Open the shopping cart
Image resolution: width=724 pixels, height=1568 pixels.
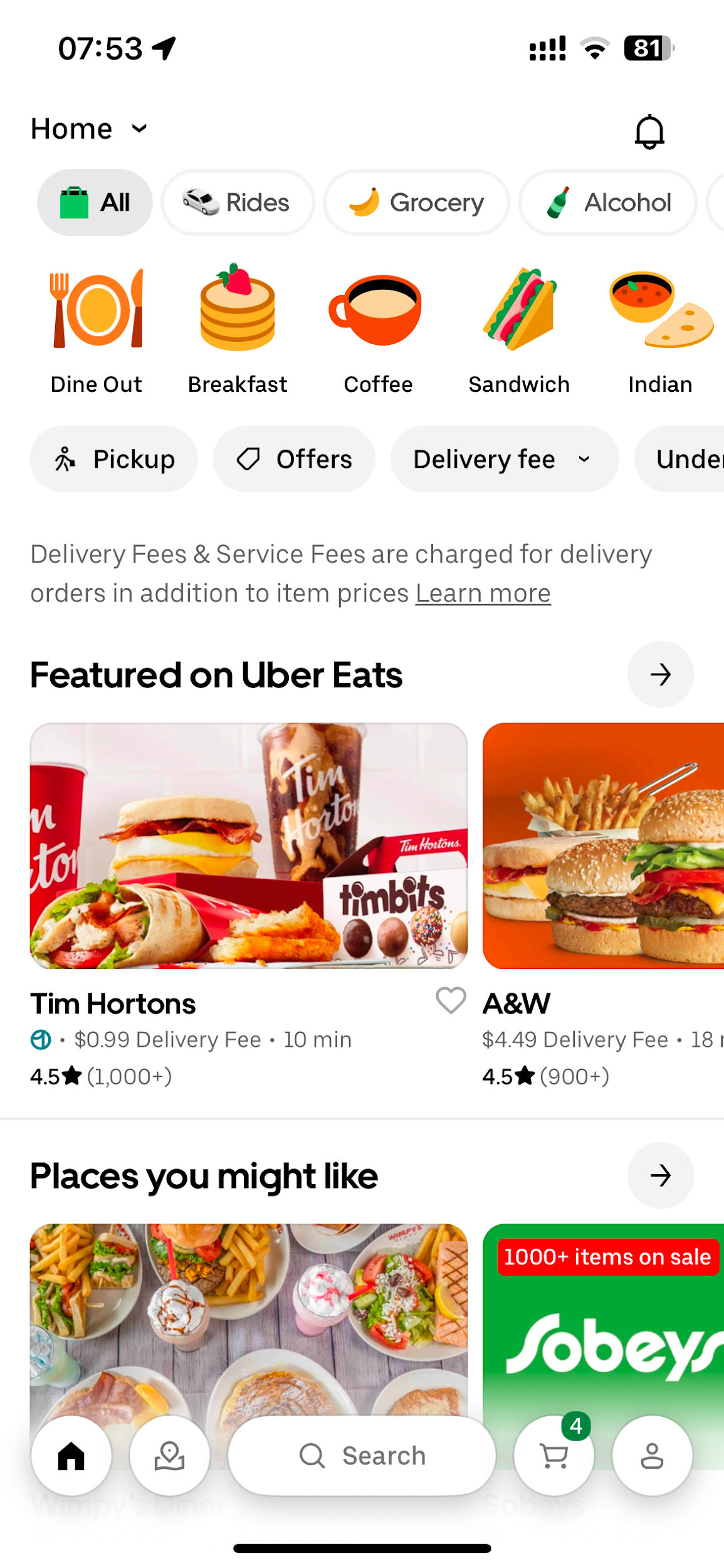(x=554, y=1456)
